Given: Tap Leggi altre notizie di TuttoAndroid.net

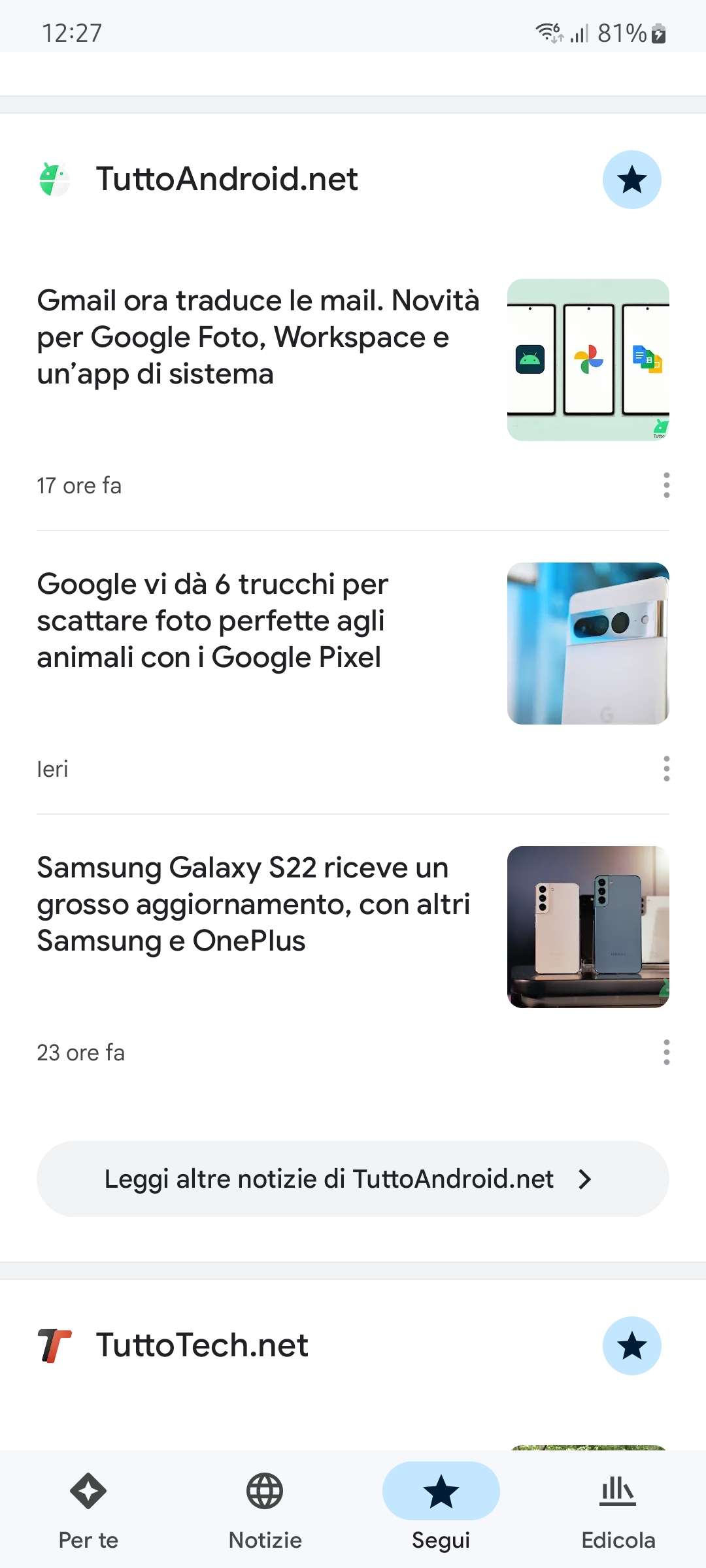Looking at the screenshot, I should tap(353, 1179).
